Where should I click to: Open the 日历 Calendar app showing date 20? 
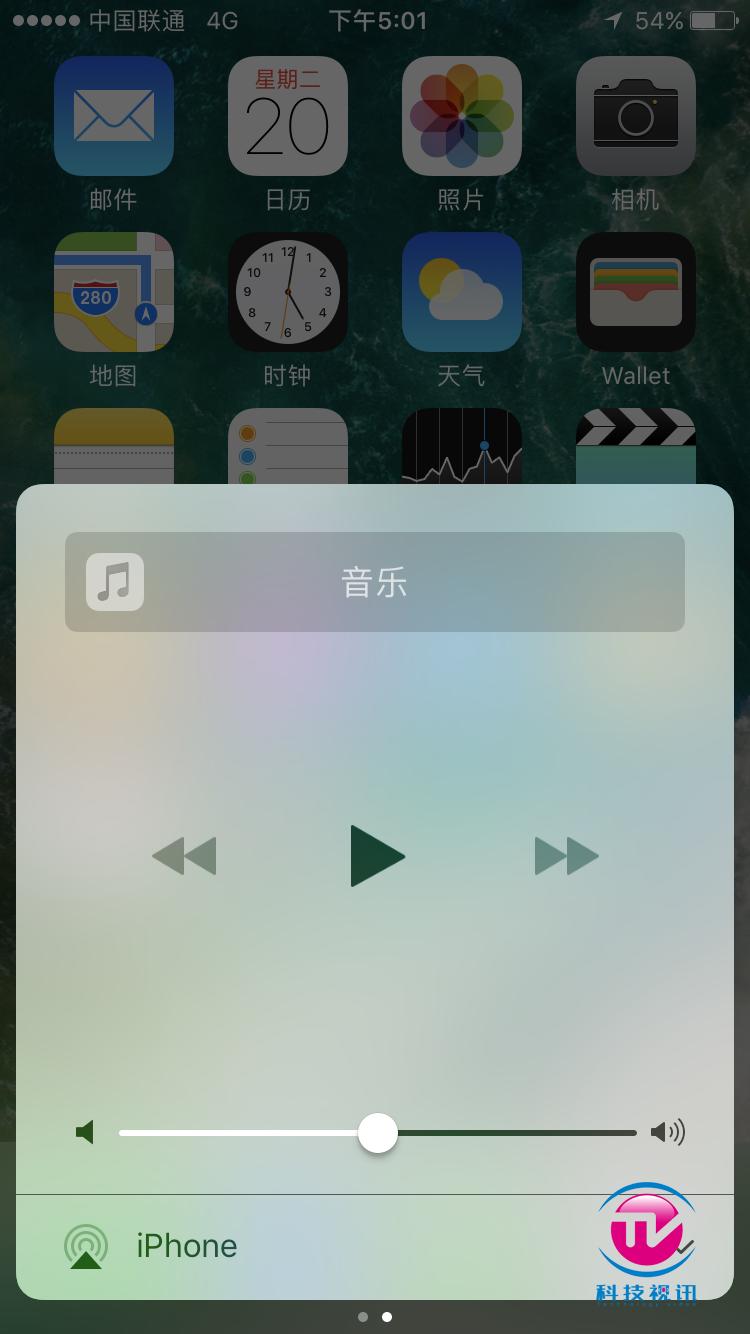[287, 115]
